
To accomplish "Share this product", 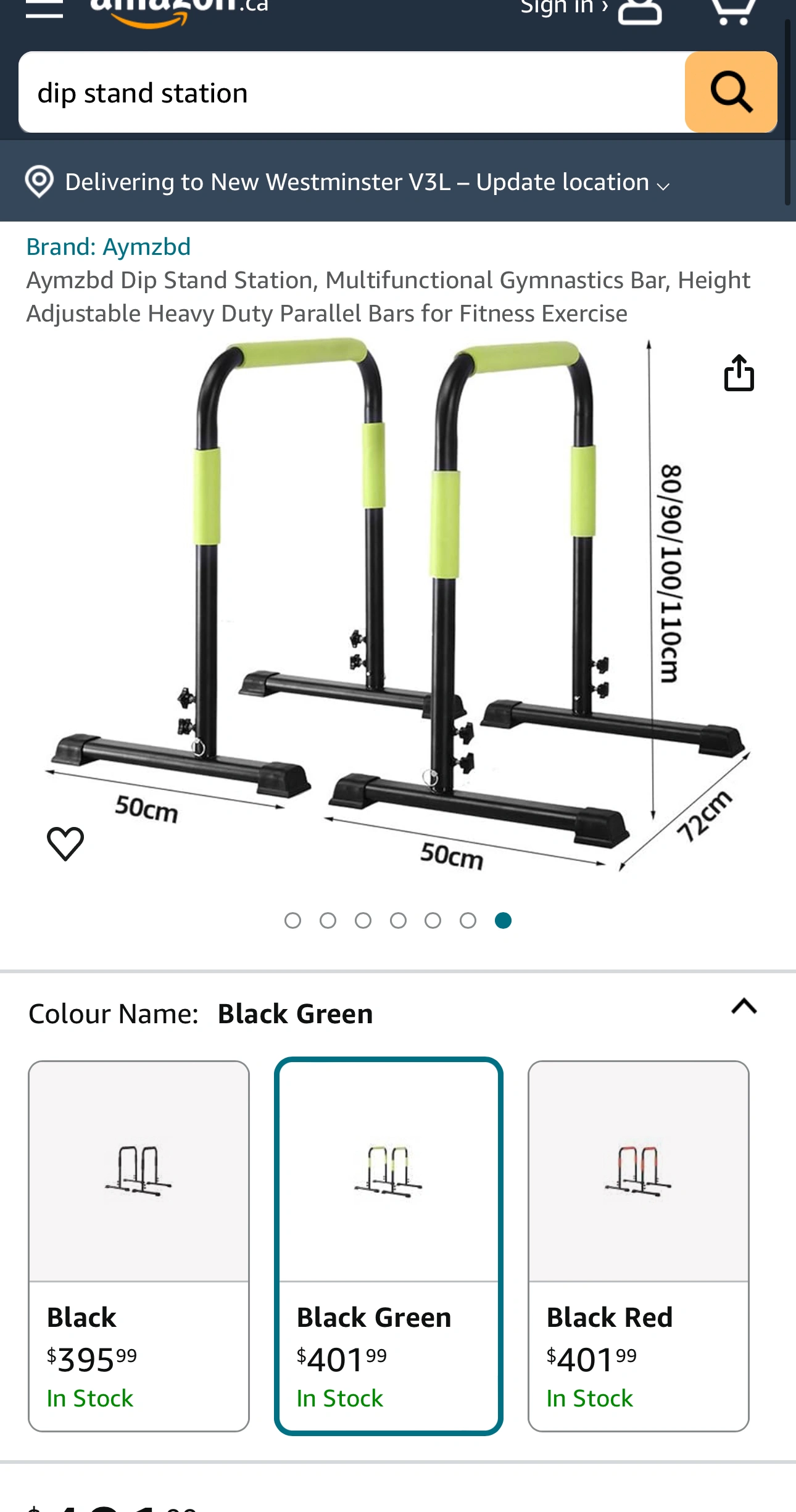I will tap(739, 373).
